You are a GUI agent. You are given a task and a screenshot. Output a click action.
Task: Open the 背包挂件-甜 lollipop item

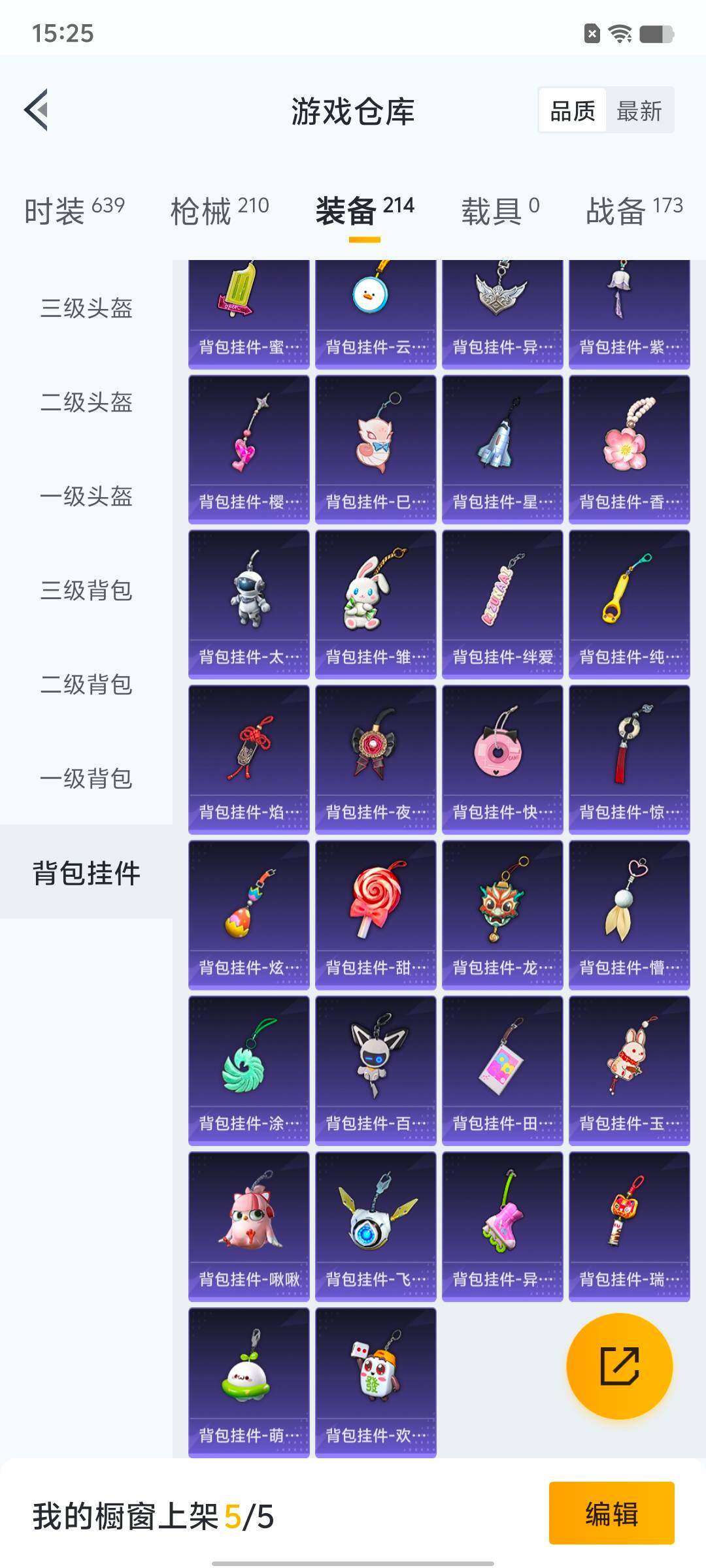375,915
